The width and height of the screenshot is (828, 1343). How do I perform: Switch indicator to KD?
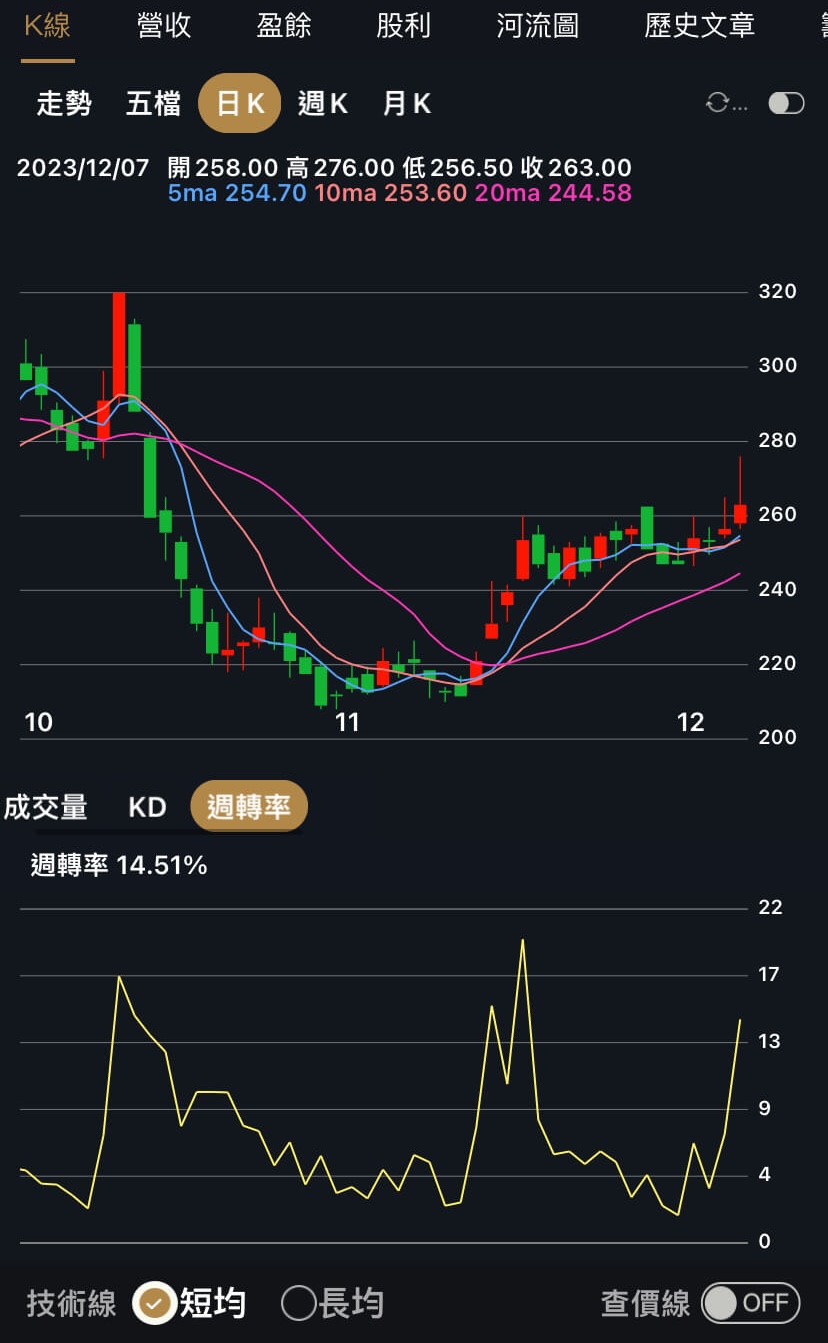tap(147, 807)
